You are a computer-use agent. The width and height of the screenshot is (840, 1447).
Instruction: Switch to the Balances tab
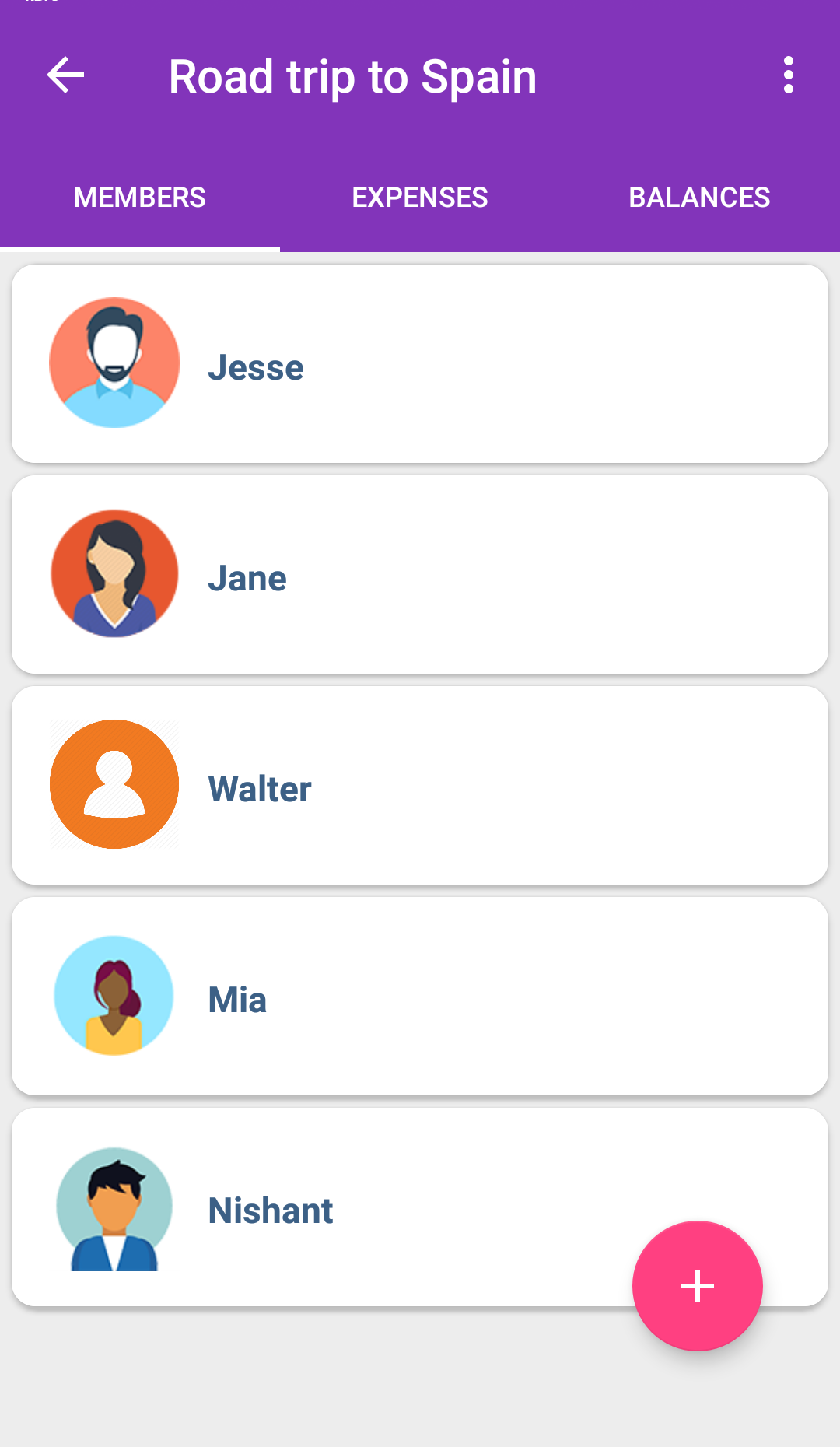699,198
